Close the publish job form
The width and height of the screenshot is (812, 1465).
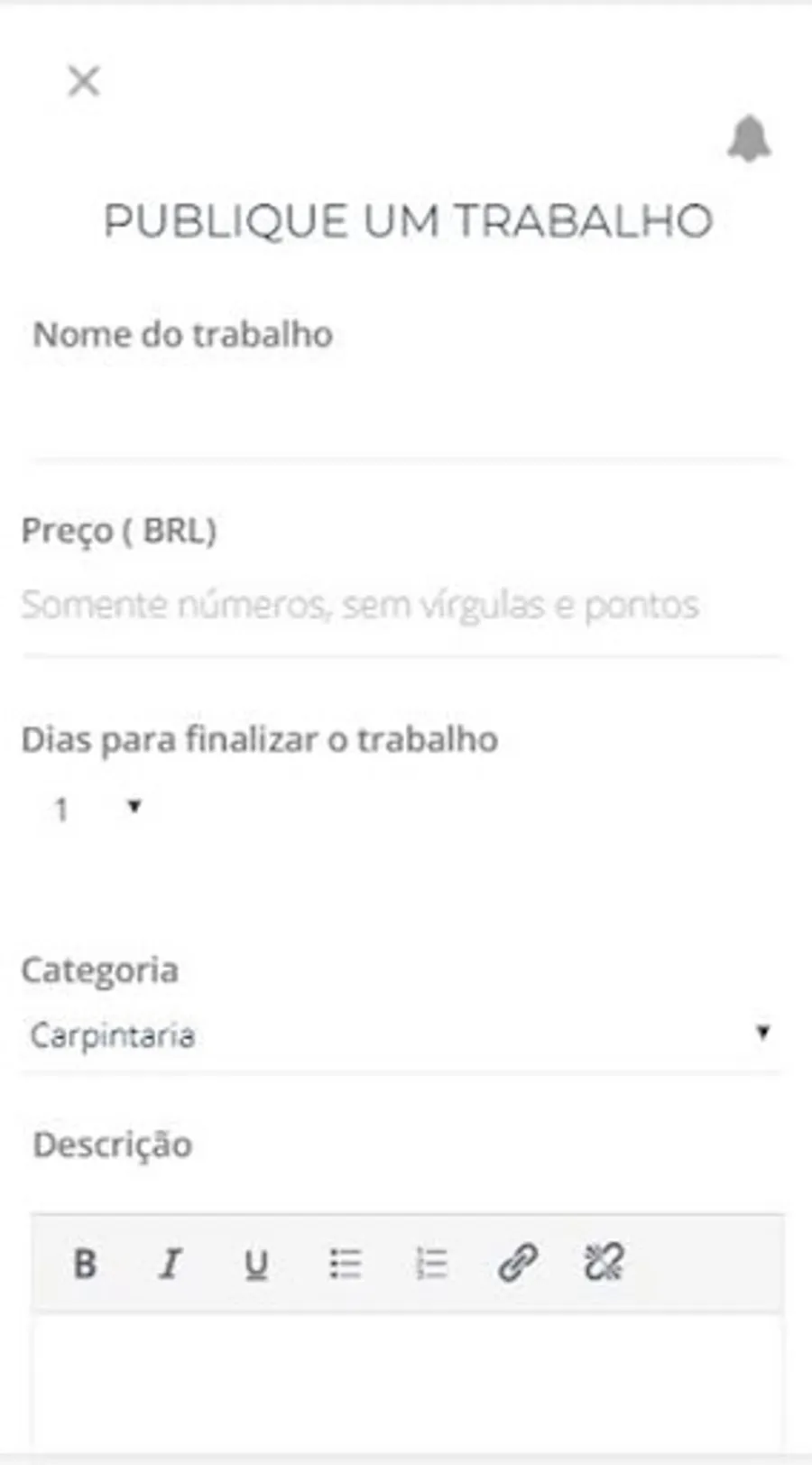pyautogui.click(x=84, y=81)
